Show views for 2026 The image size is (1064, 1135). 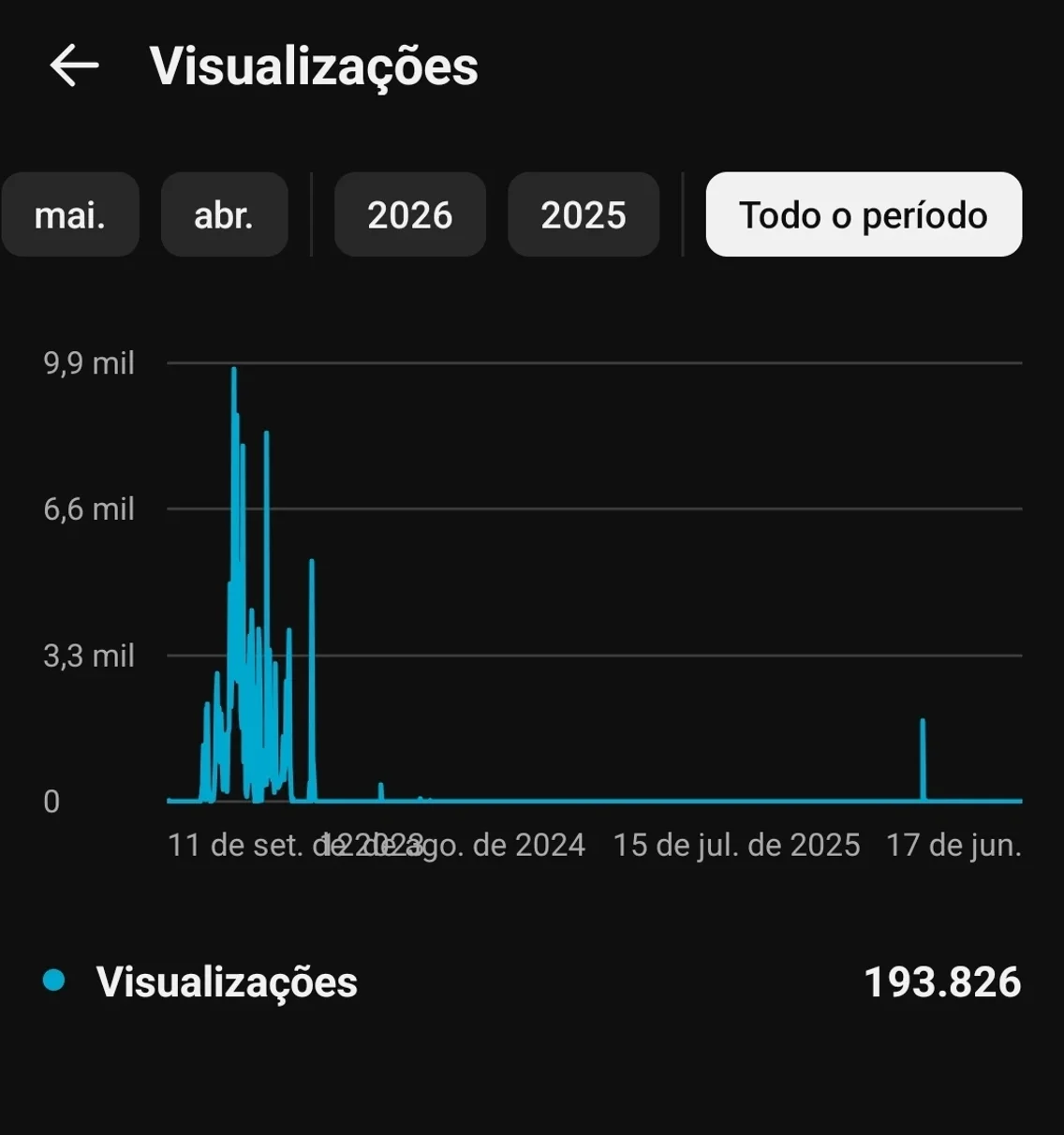click(x=410, y=214)
